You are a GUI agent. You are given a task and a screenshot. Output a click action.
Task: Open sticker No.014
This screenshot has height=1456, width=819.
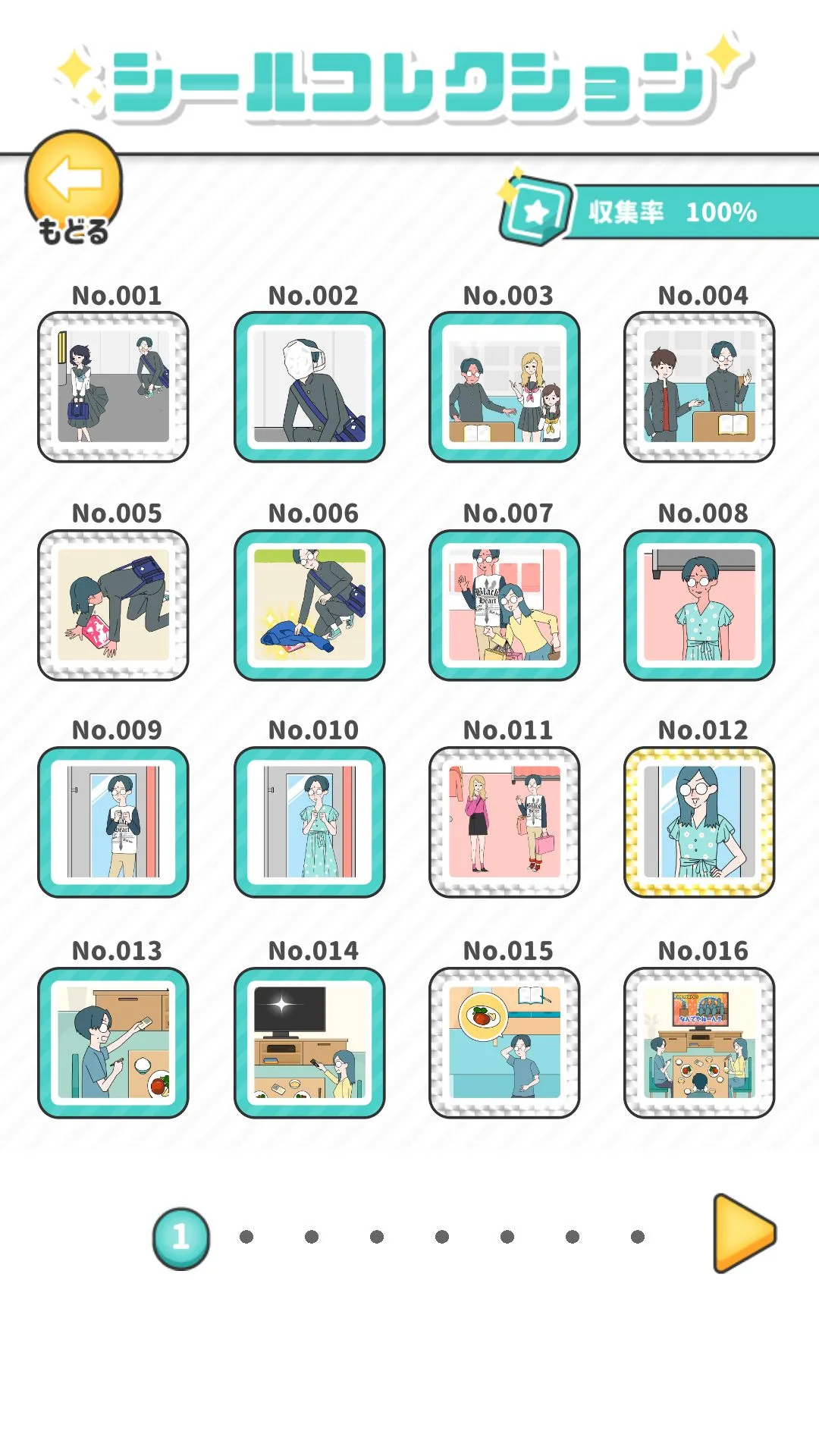click(x=309, y=1042)
